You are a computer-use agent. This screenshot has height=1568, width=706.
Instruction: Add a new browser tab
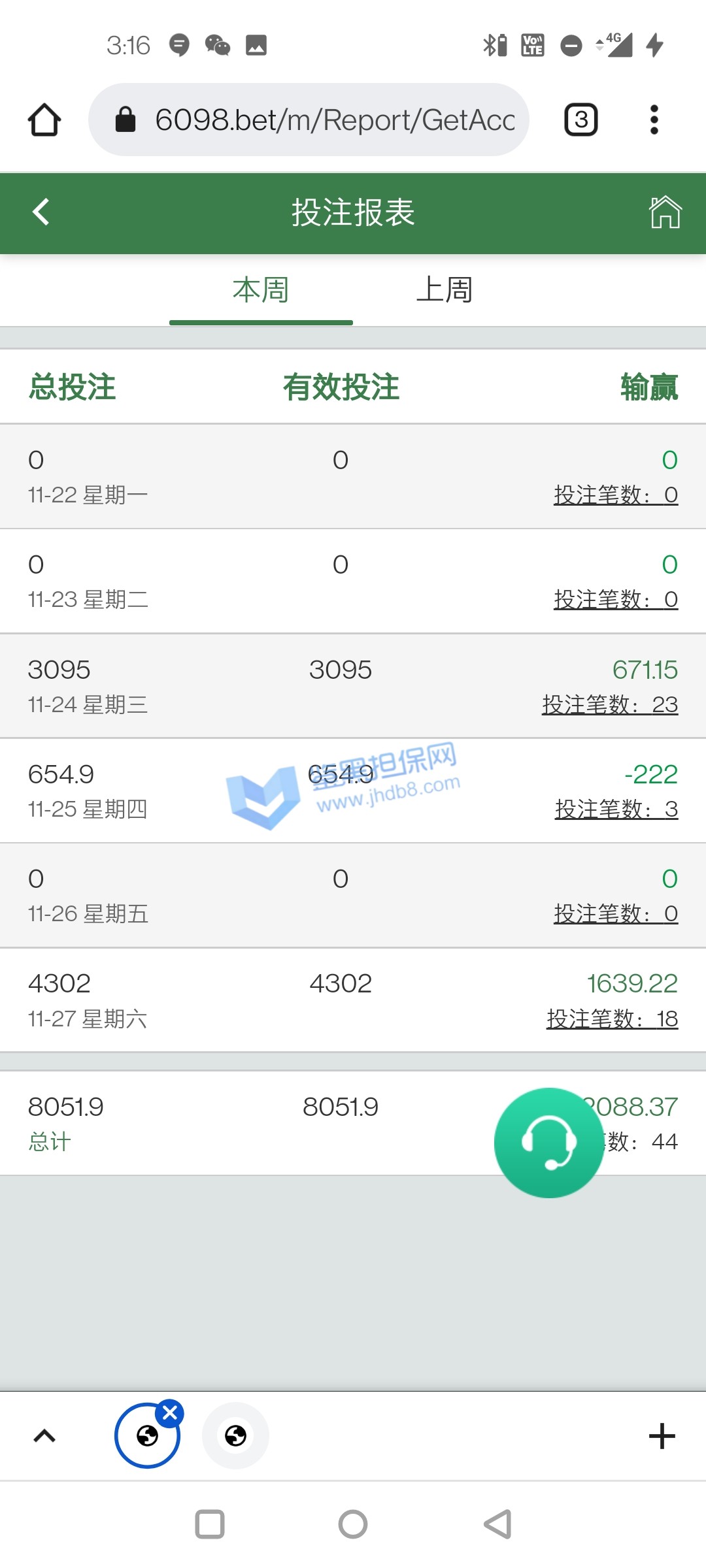(x=662, y=1435)
